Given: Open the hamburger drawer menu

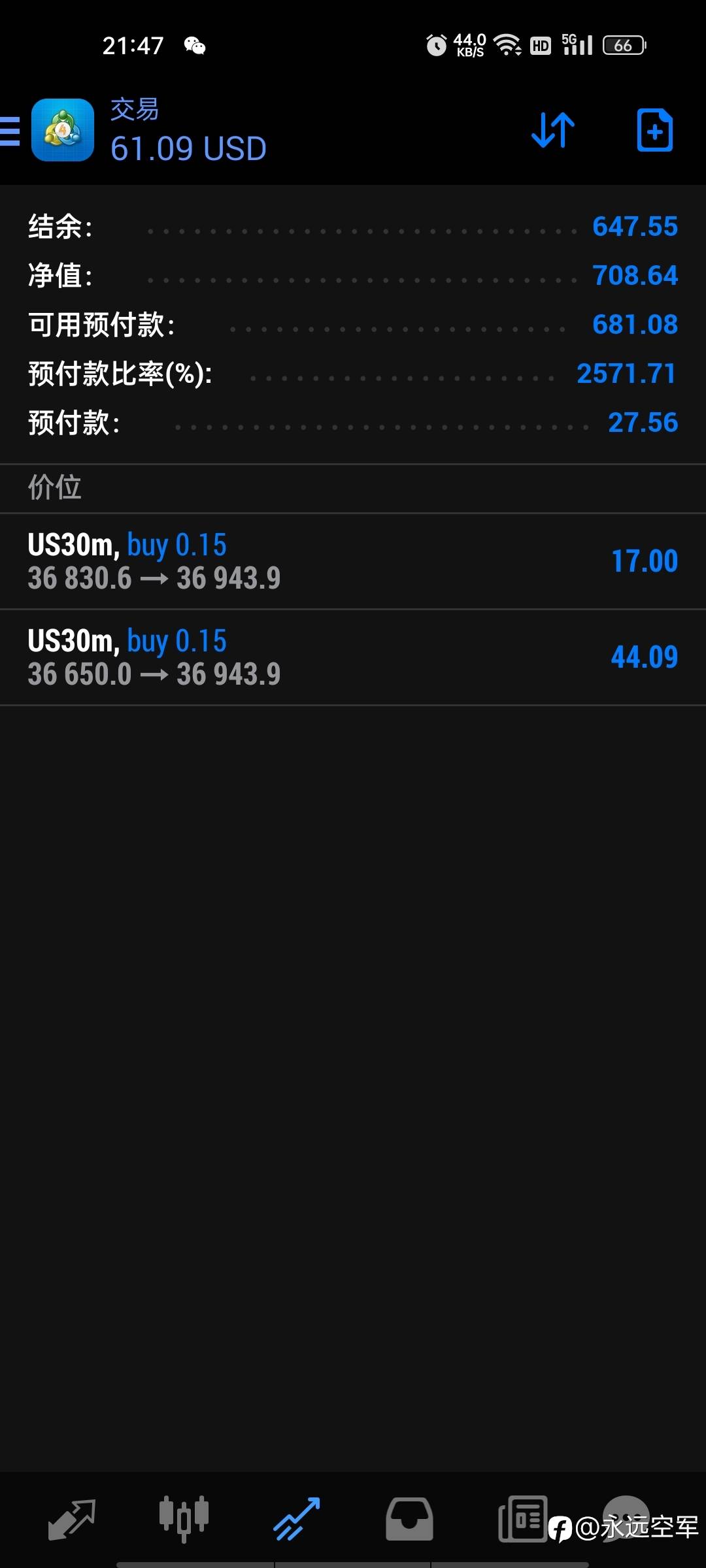Looking at the screenshot, I should [x=9, y=131].
